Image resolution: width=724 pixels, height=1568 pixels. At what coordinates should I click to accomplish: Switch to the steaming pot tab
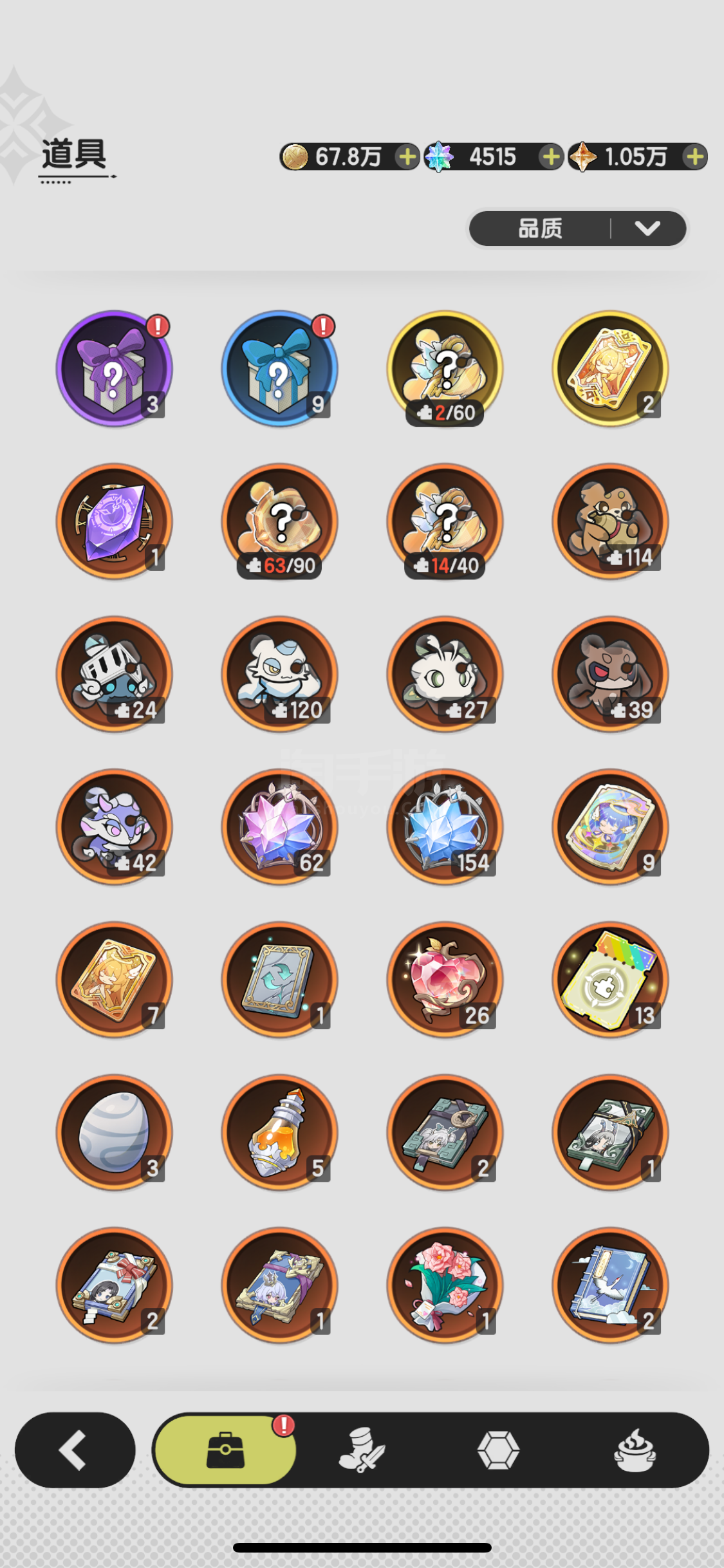pos(635,1450)
